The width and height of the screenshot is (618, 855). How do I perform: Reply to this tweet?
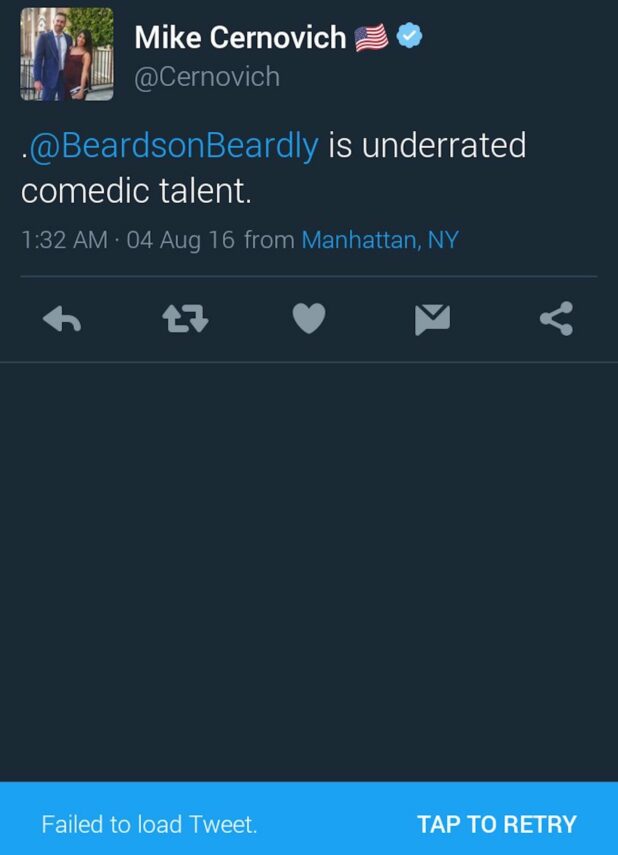62,319
